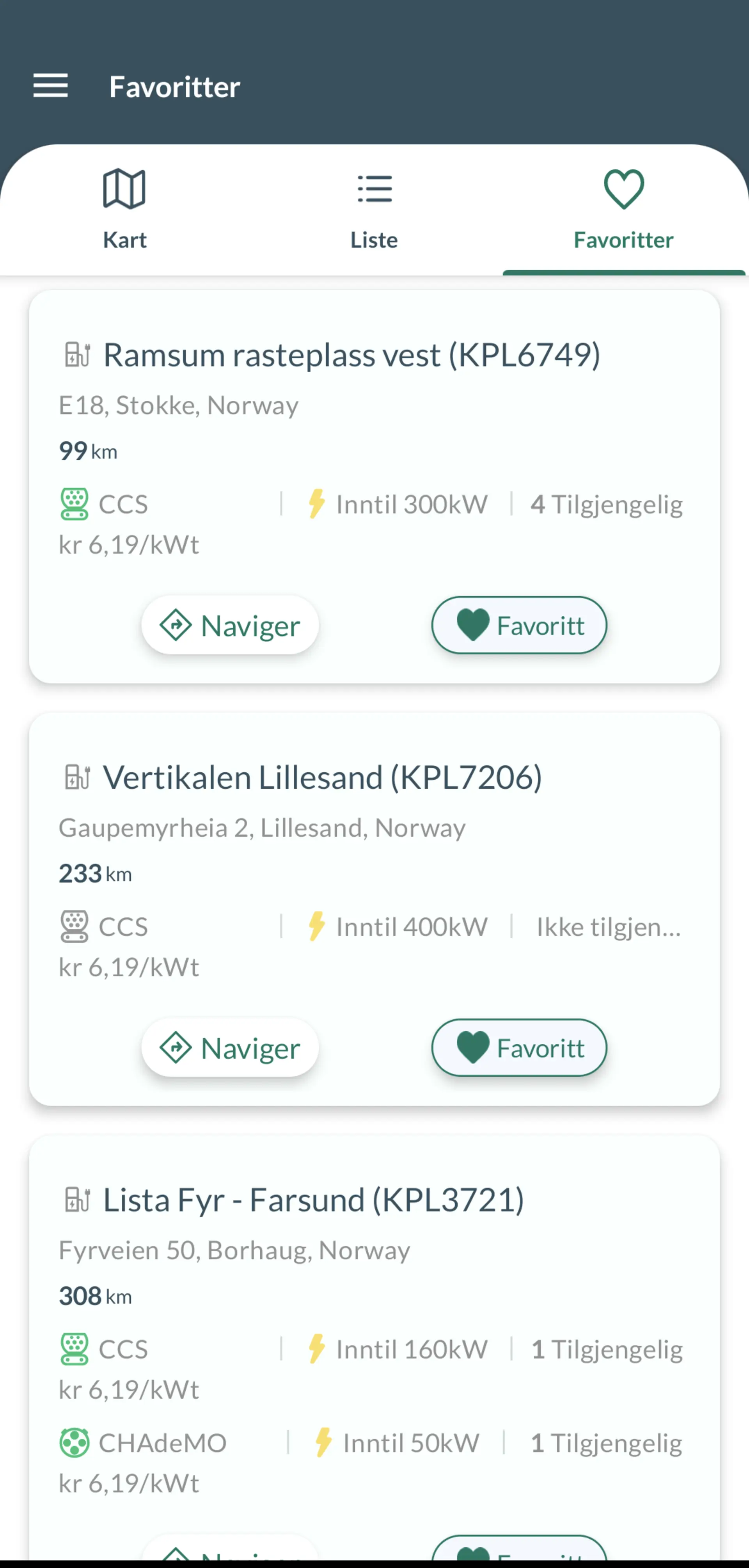The width and height of the screenshot is (749, 1568).
Task: Open the hamburger drawer menu
Action: coord(50,85)
